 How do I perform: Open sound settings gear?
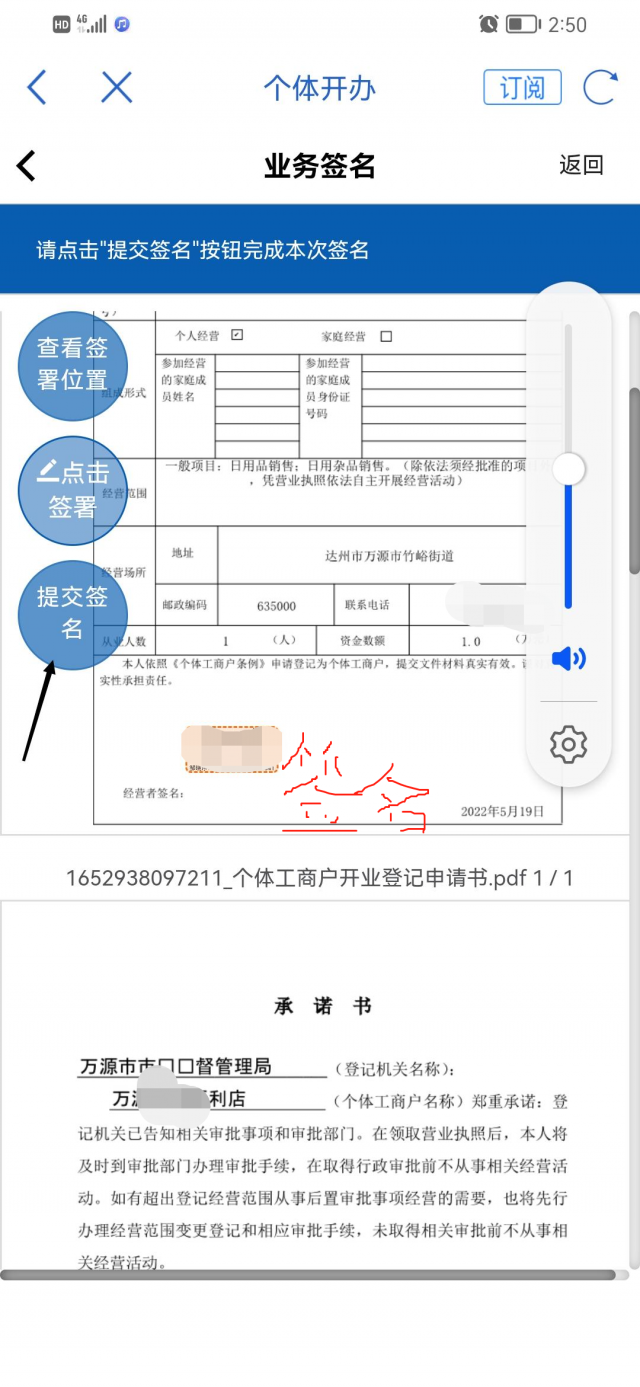pyautogui.click(x=568, y=745)
